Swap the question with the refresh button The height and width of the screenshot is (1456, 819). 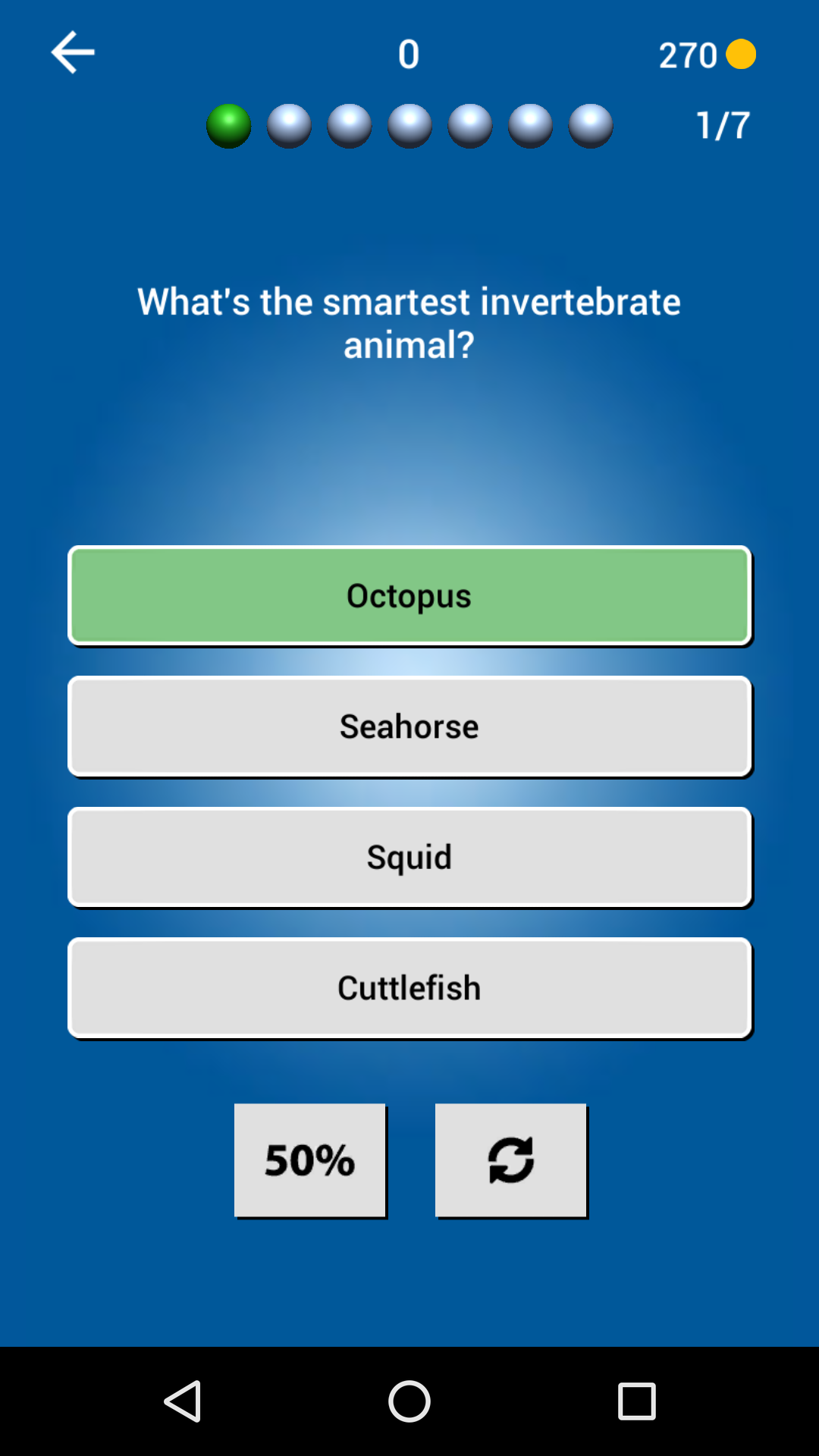(x=510, y=1159)
